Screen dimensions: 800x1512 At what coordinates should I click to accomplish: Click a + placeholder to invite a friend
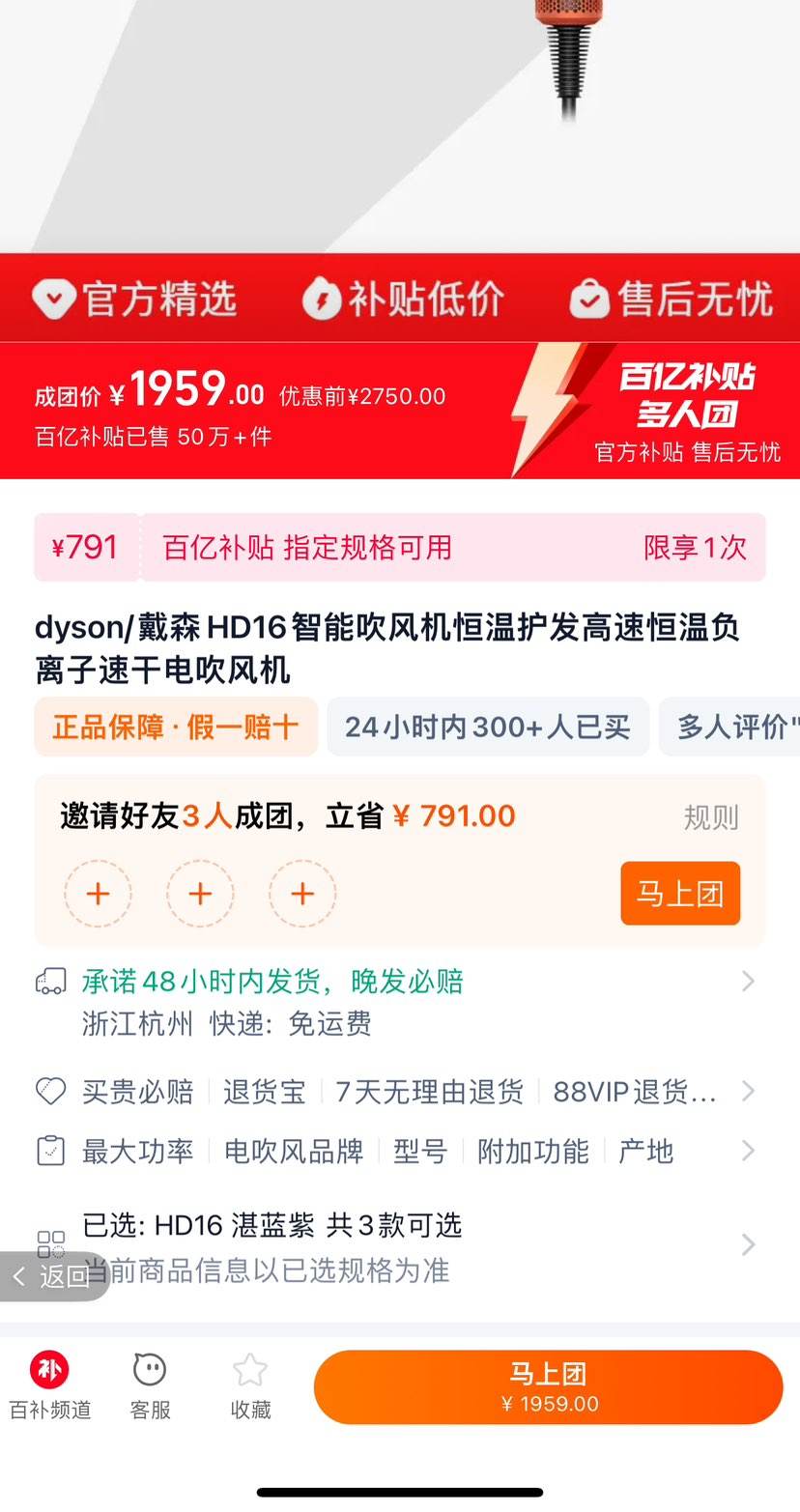click(x=98, y=893)
